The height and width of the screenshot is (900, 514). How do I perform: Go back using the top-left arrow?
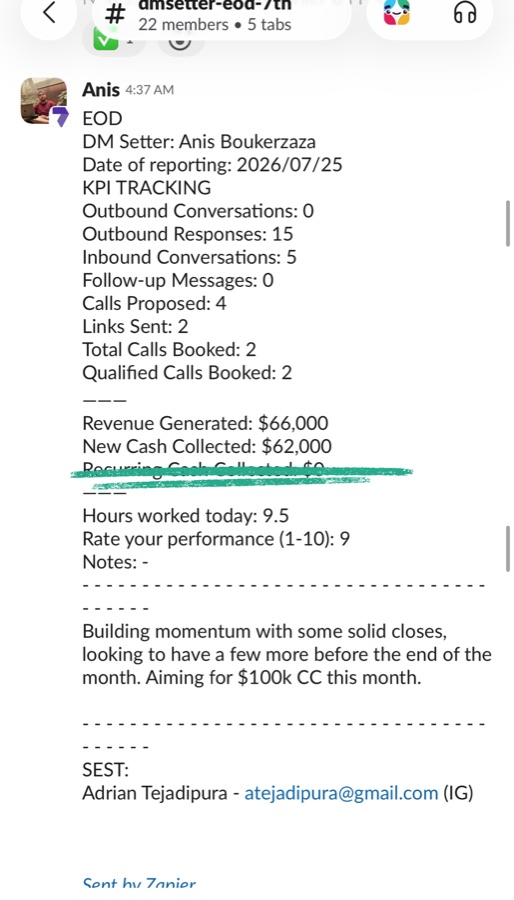tap(49, 13)
